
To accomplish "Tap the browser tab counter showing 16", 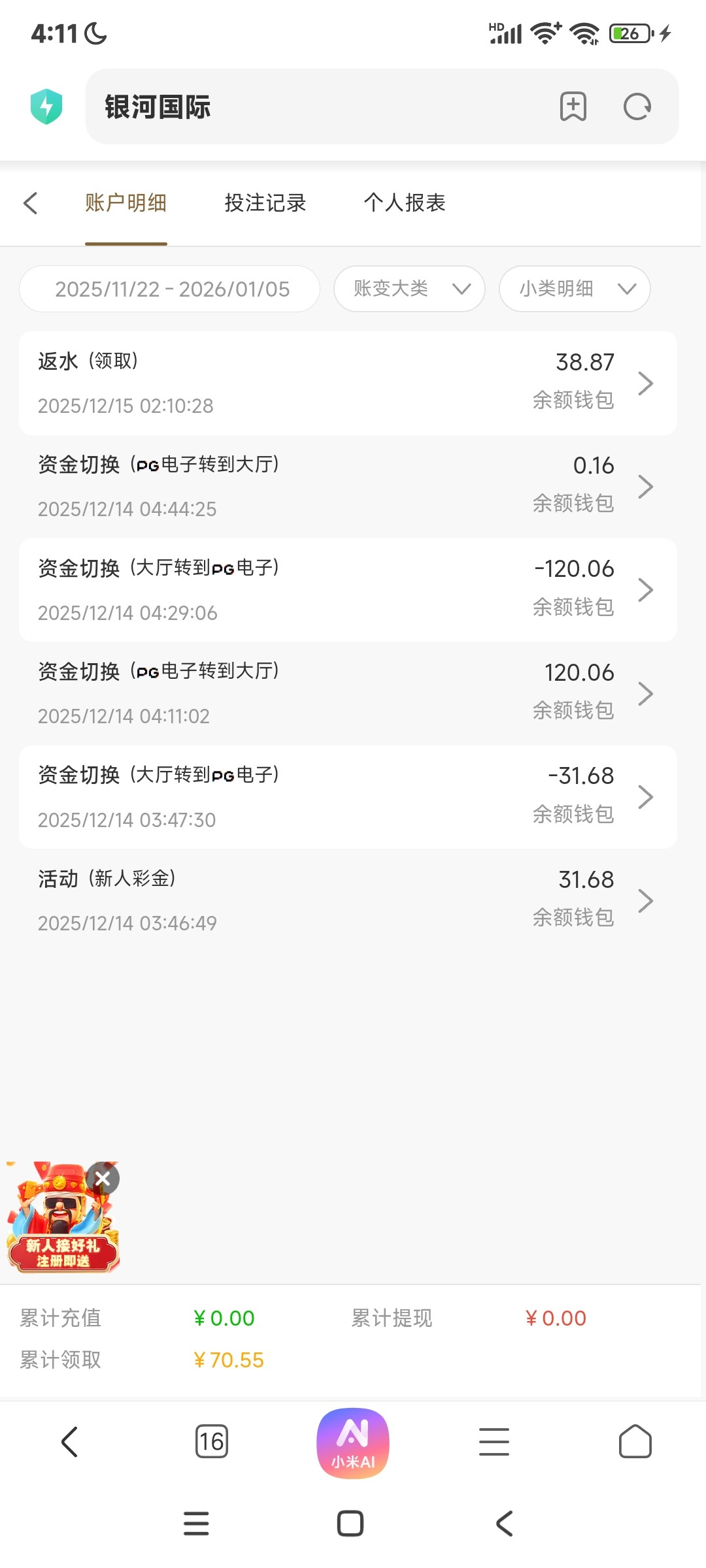I will (x=211, y=1443).
